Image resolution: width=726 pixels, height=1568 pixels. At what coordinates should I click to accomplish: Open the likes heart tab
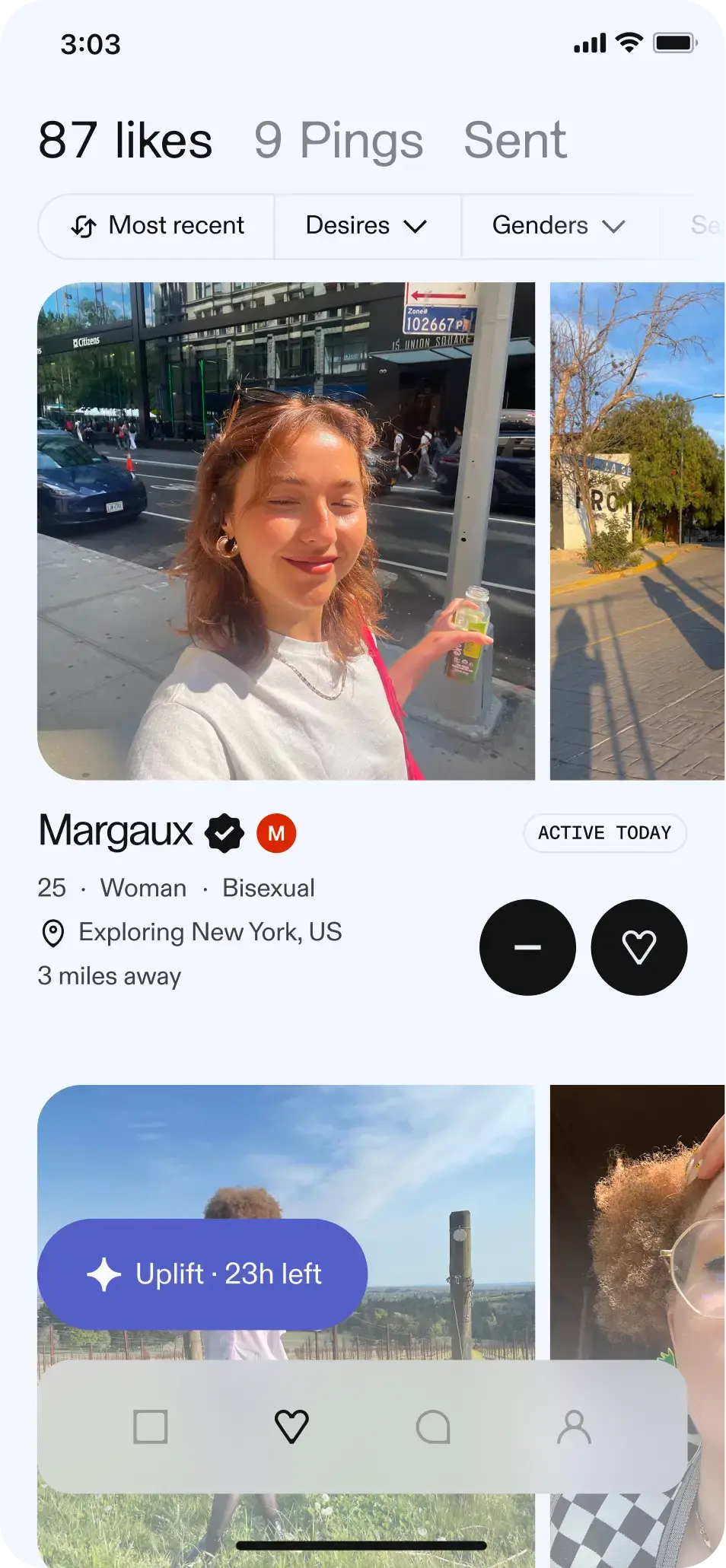[291, 1426]
